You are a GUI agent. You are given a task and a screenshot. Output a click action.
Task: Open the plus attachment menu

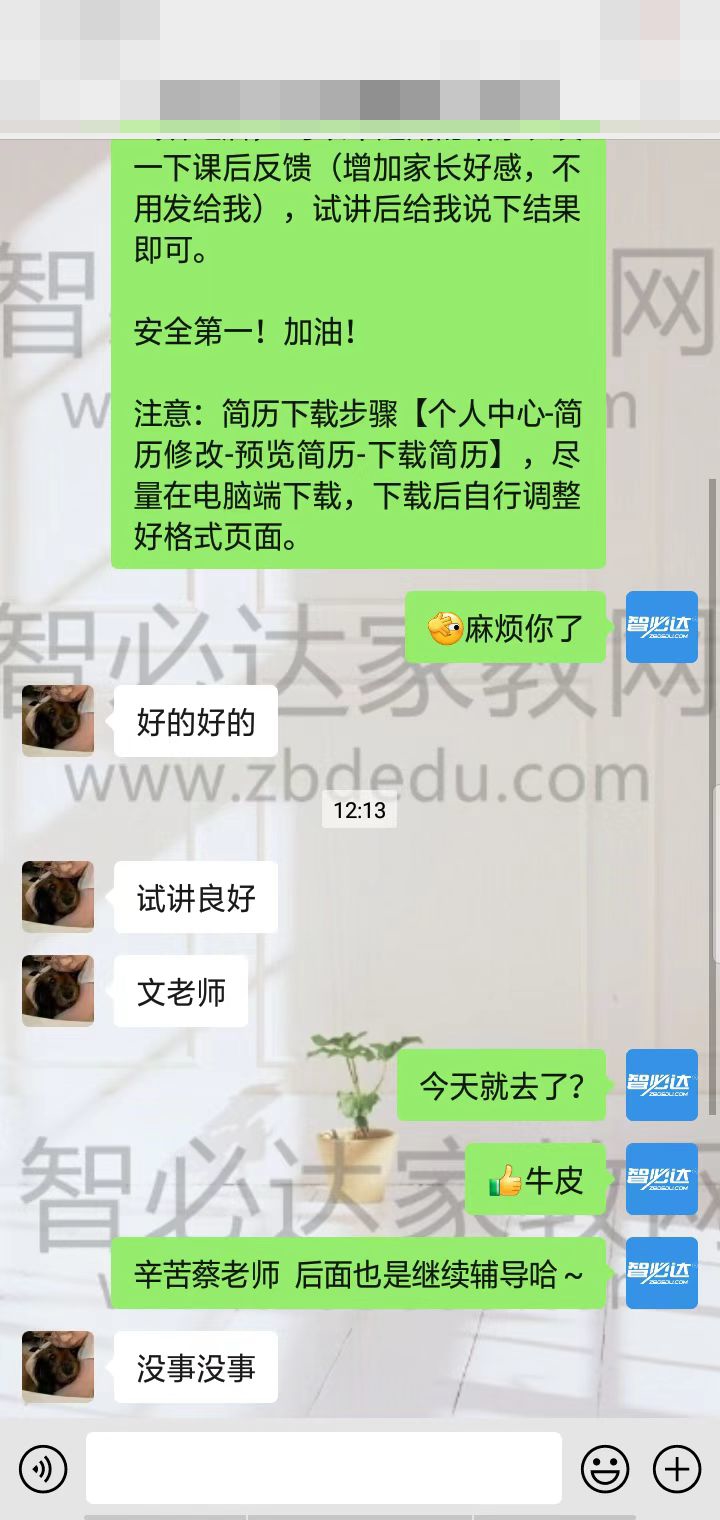677,1469
